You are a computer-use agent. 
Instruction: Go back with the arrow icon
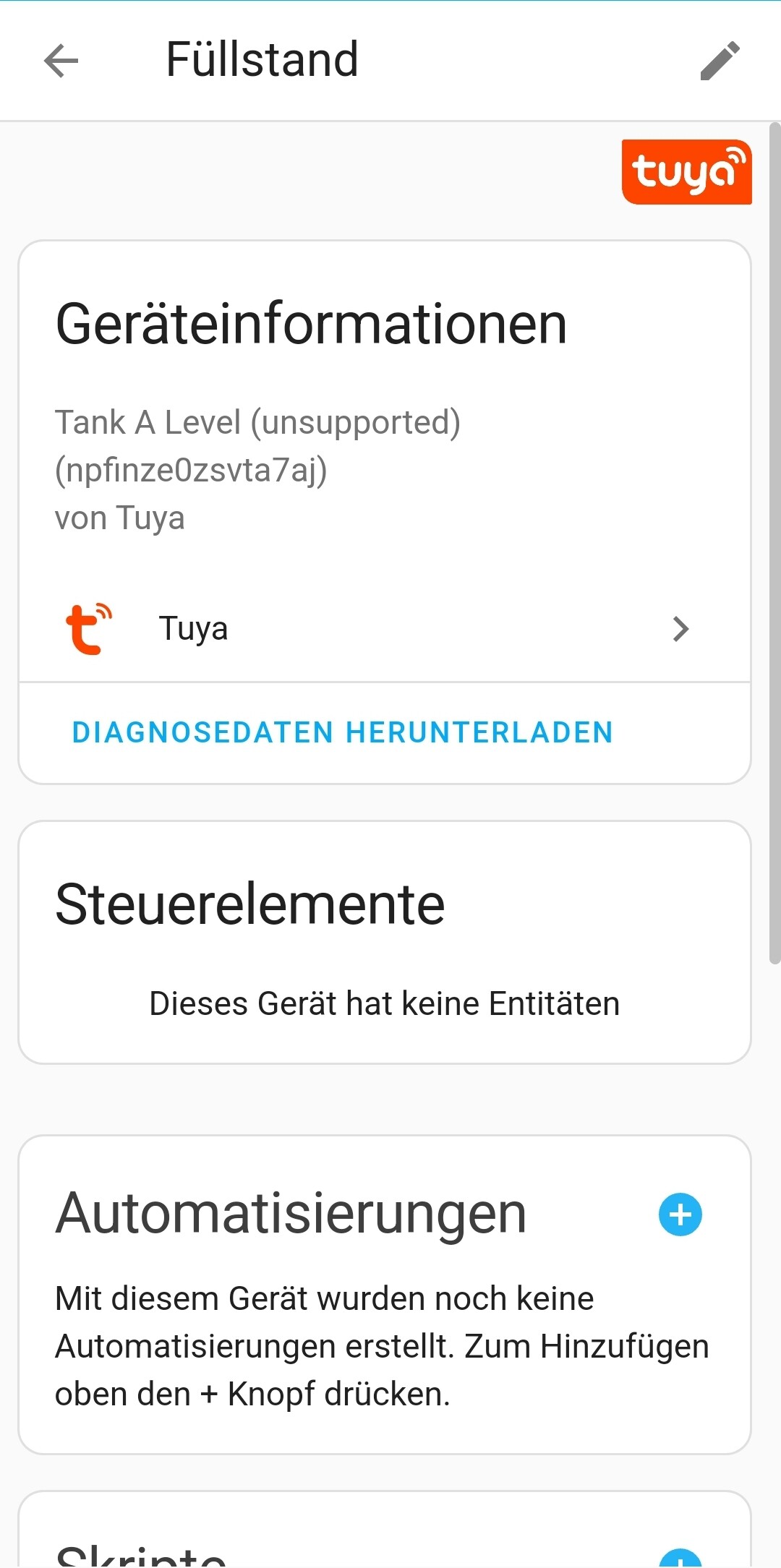pyautogui.click(x=61, y=60)
